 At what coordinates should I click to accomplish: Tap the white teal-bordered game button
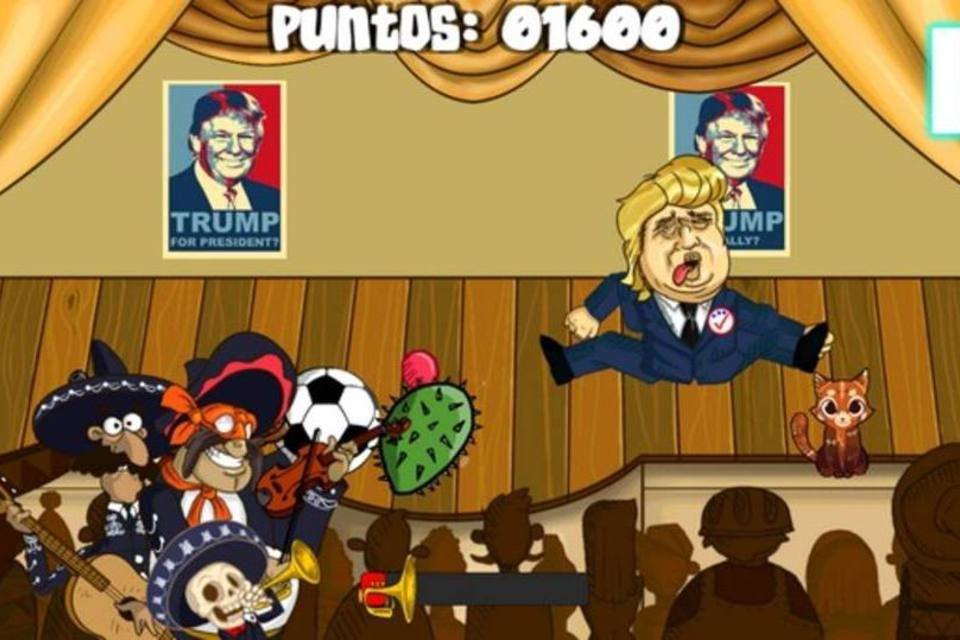pos(945,80)
